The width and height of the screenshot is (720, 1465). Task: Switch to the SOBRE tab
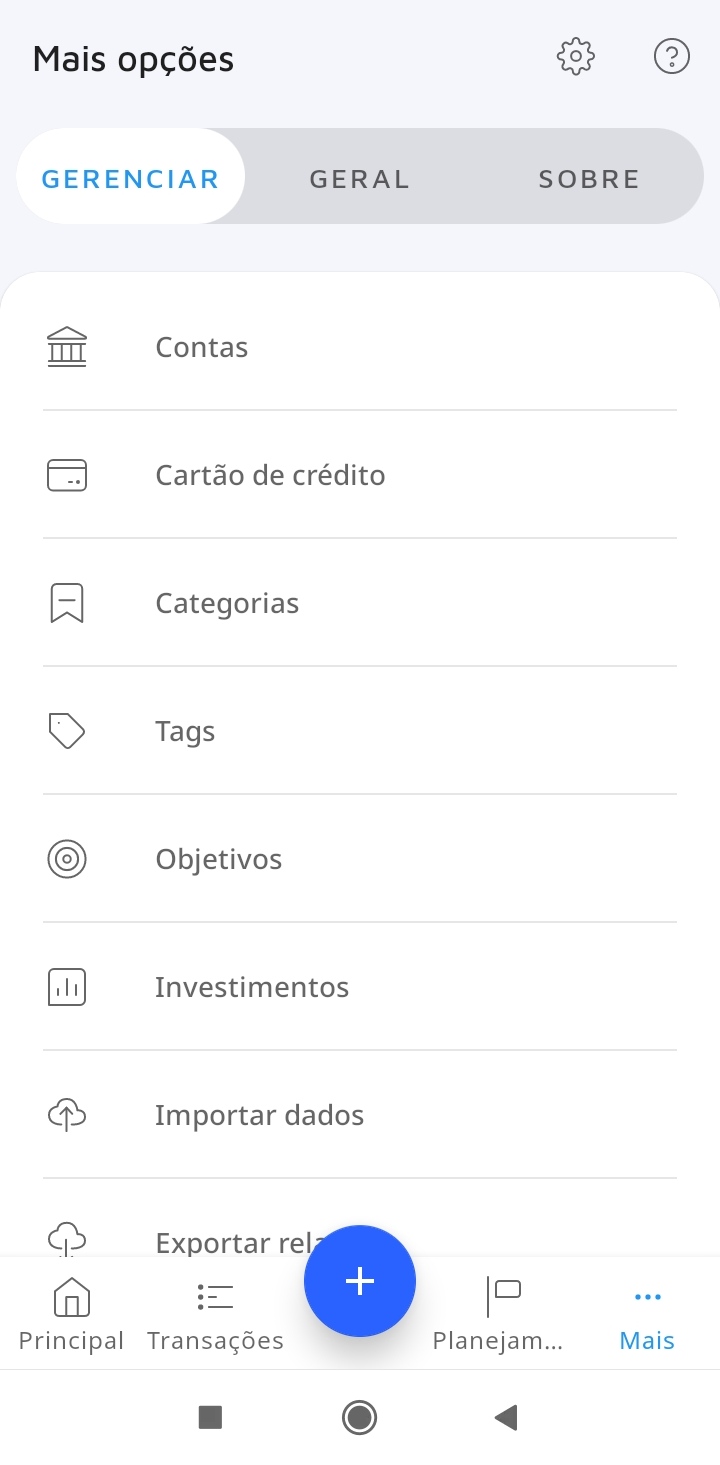point(589,179)
